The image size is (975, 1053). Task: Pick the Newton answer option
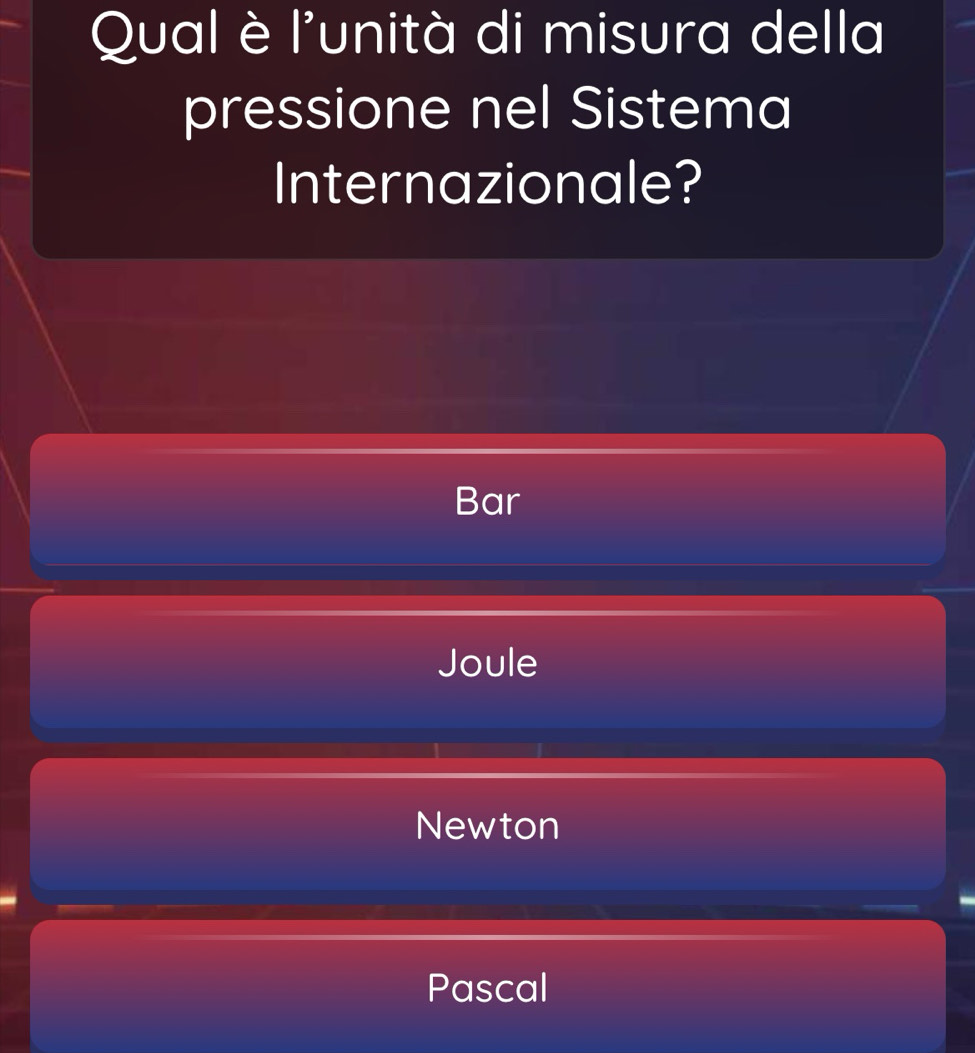coord(487,825)
